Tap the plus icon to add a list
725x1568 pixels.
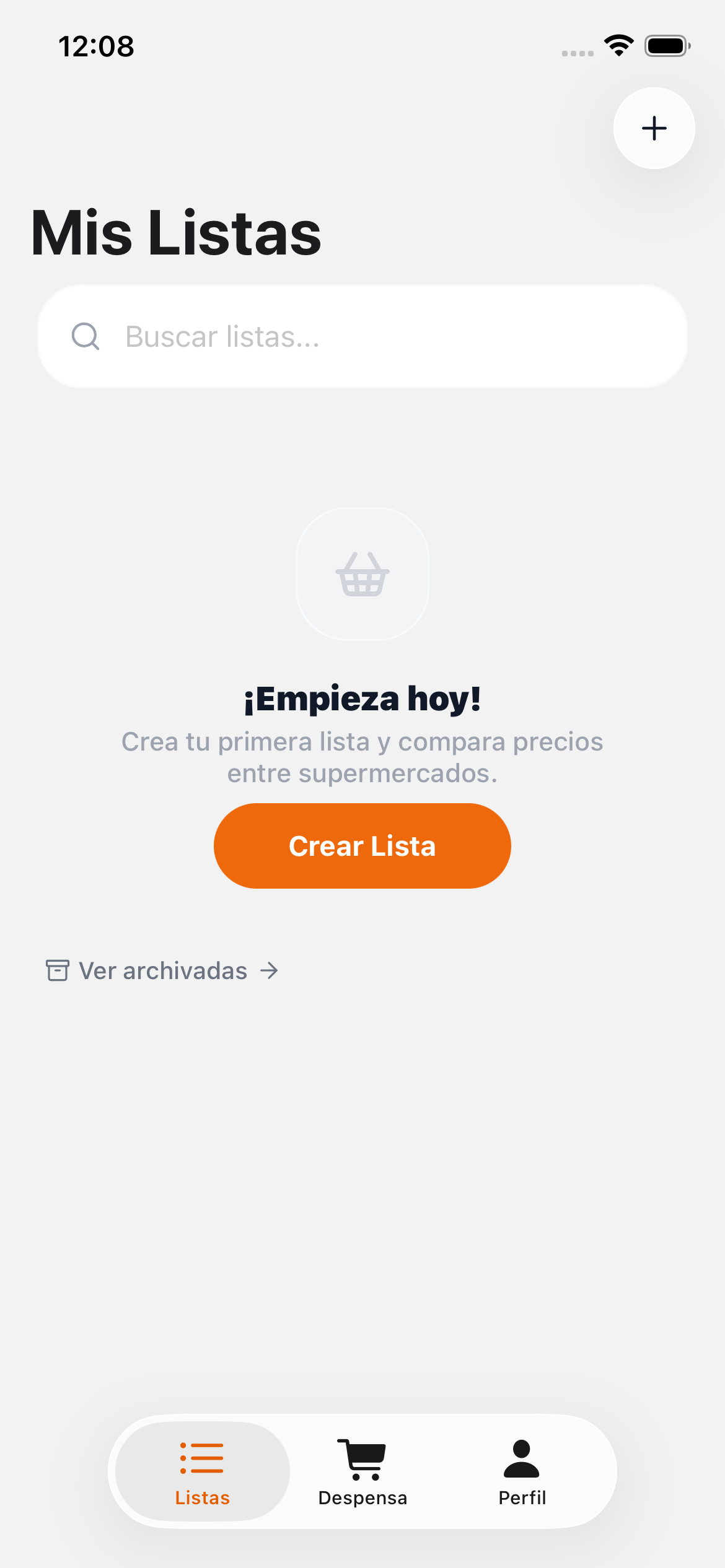(x=654, y=128)
